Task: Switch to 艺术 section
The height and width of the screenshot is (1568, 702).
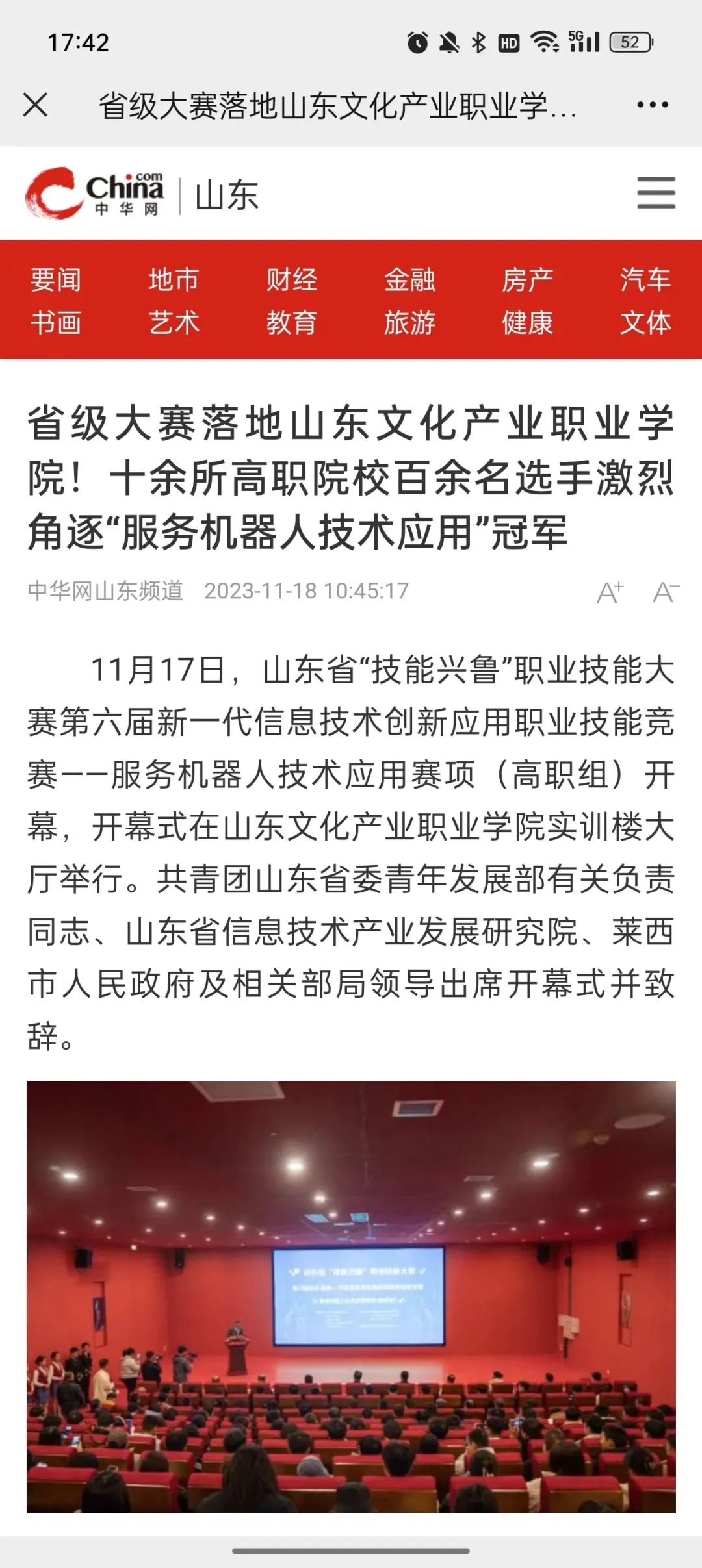Action: coord(174,323)
